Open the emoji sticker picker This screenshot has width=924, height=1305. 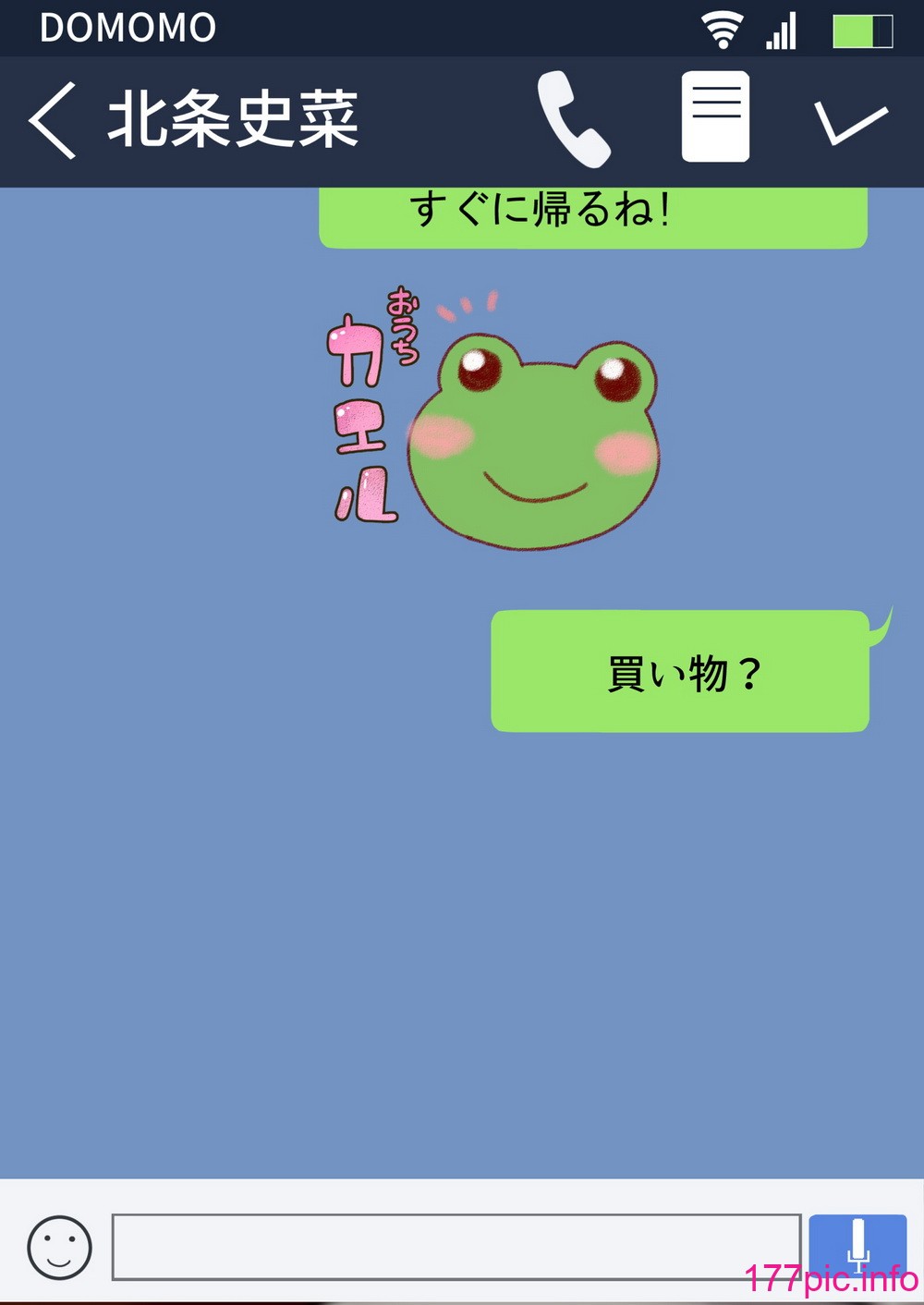60,1247
